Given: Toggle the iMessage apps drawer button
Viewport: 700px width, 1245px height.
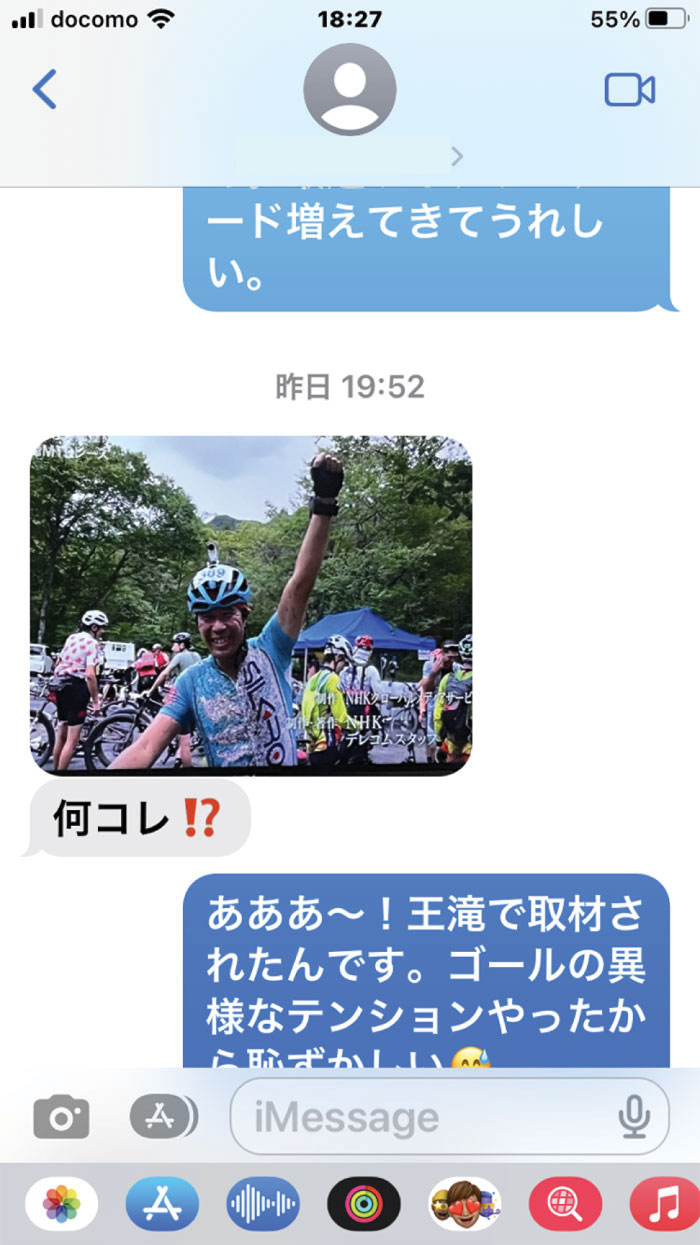Looking at the screenshot, I should tap(163, 1116).
